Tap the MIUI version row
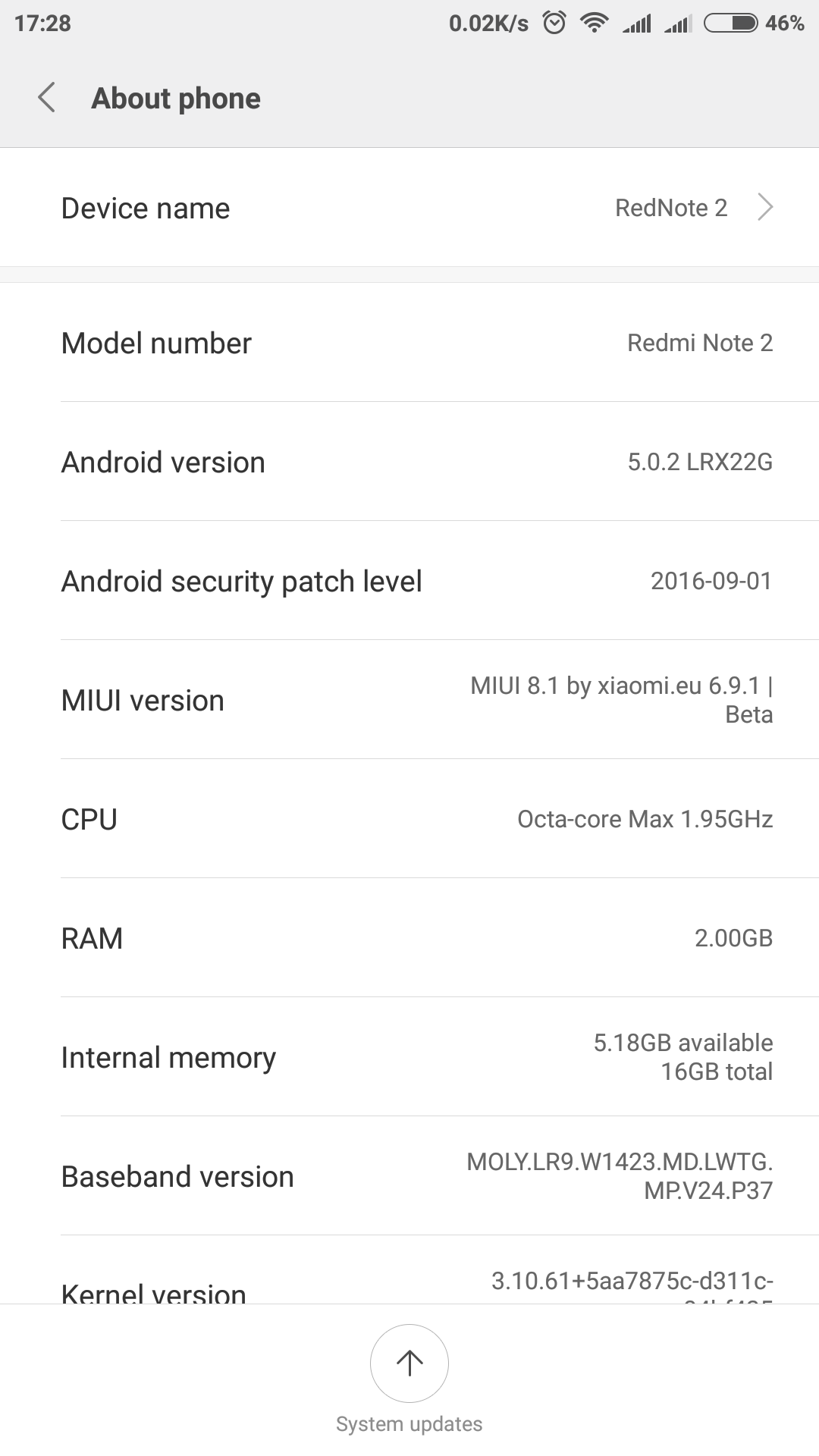The height and width of the screenshot is (1456, 819). coord(409,700)
